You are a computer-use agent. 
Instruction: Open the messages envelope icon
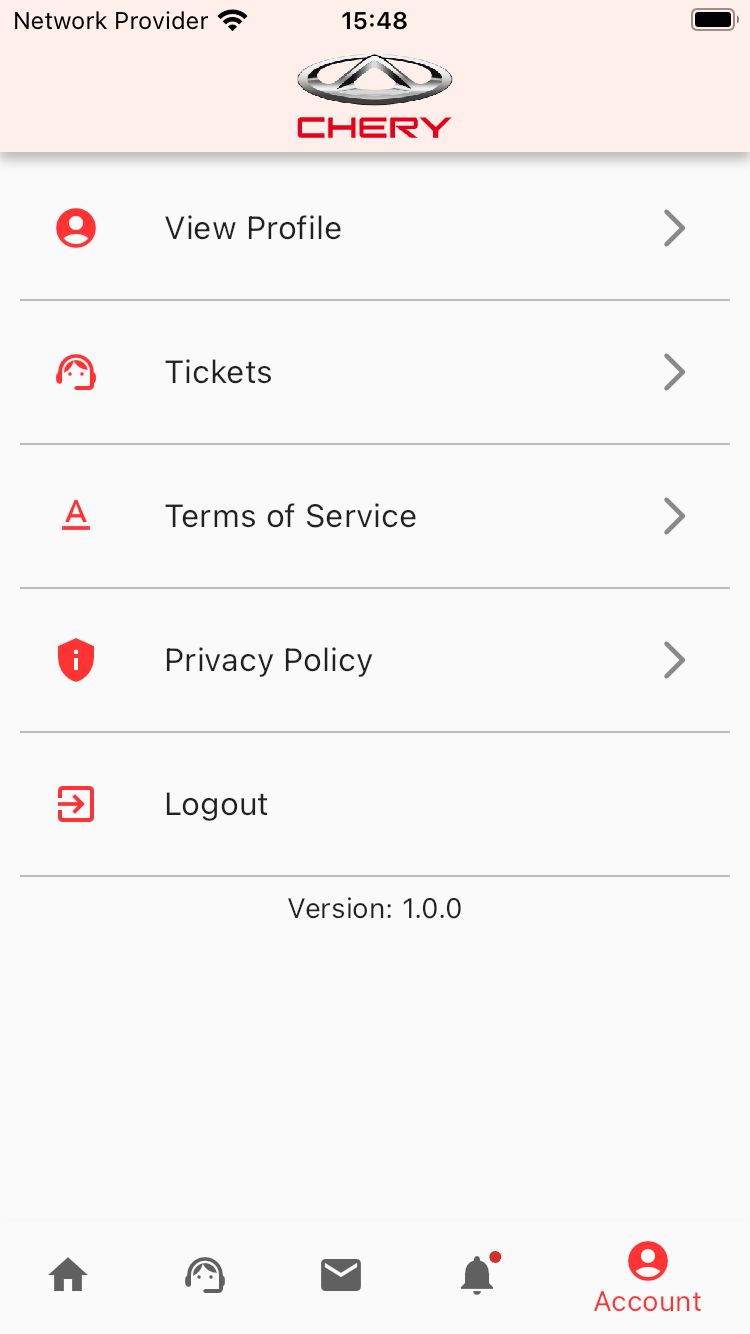(340, 1274)
